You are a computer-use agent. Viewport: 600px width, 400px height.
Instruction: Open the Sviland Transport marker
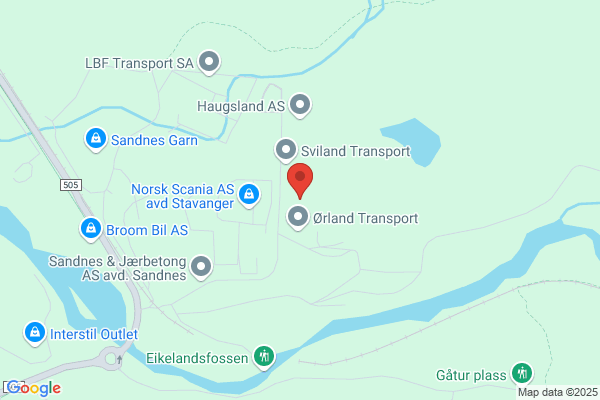coord(285,150)
